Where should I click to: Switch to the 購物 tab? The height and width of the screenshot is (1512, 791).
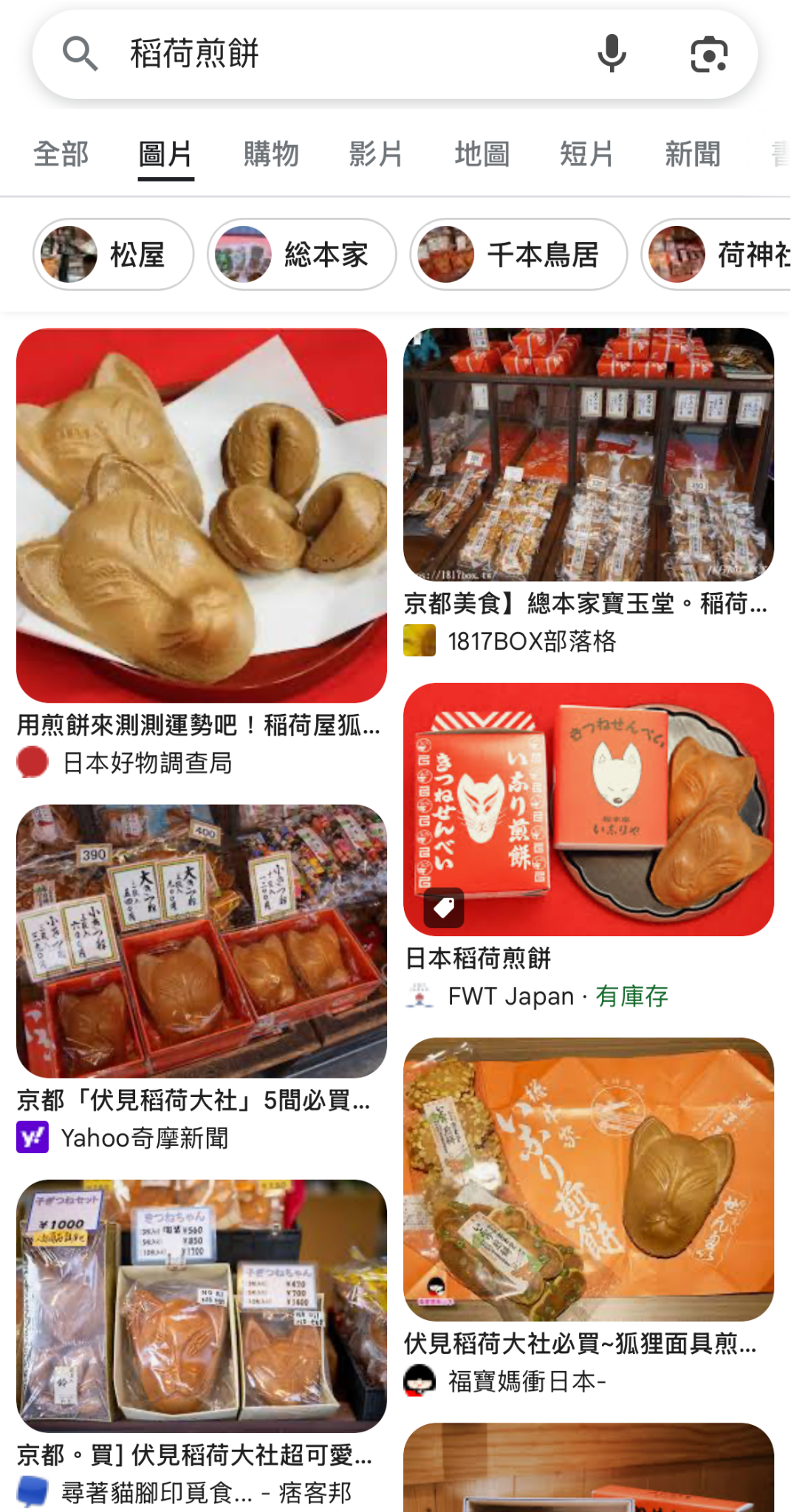pyautogui.click(x=271, y=154)
